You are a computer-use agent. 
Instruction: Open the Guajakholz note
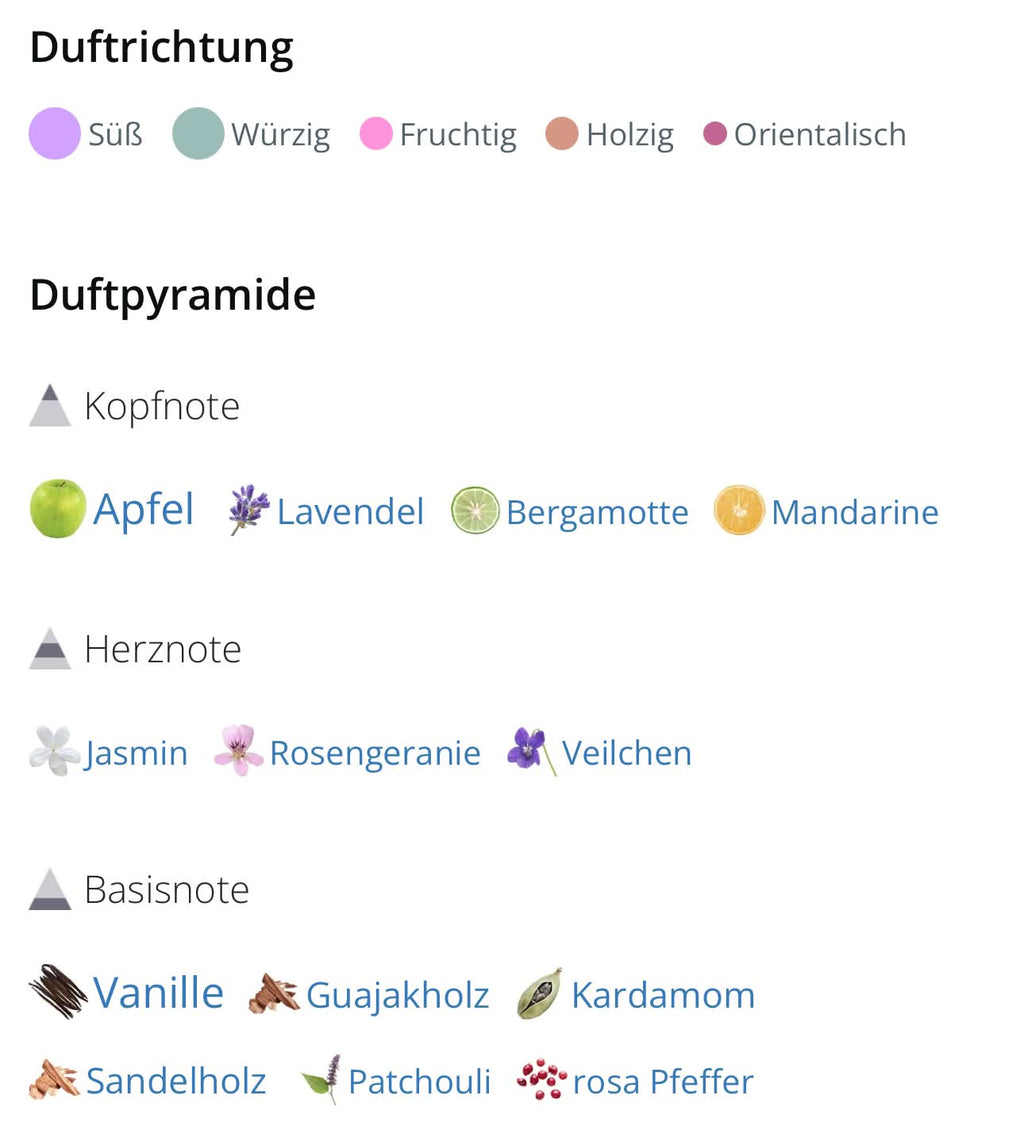[x=397, y=995]
